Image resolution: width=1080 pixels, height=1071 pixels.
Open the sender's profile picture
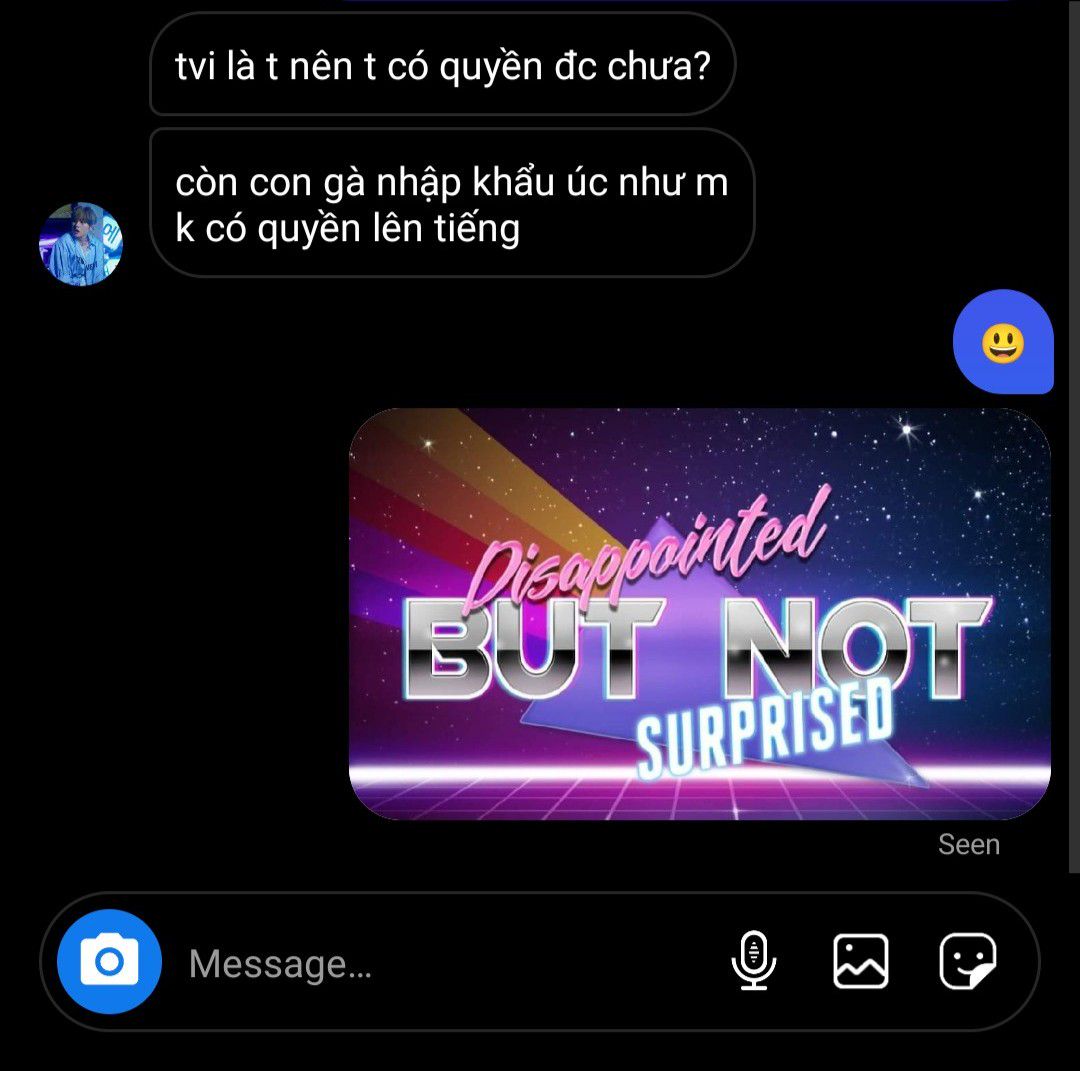pyautogui.click(x=81, y=244)
